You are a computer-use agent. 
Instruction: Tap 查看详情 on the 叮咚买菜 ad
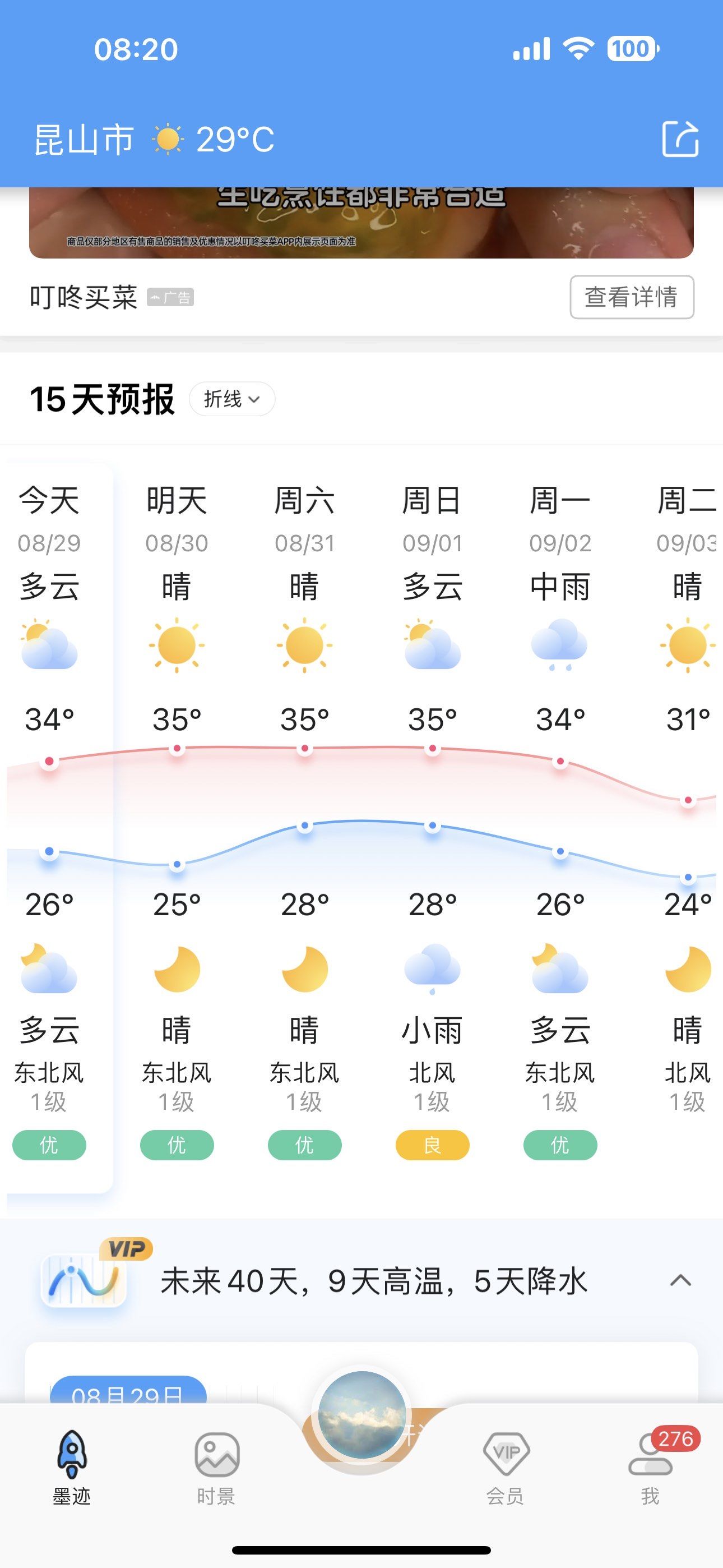coord(631,297)
